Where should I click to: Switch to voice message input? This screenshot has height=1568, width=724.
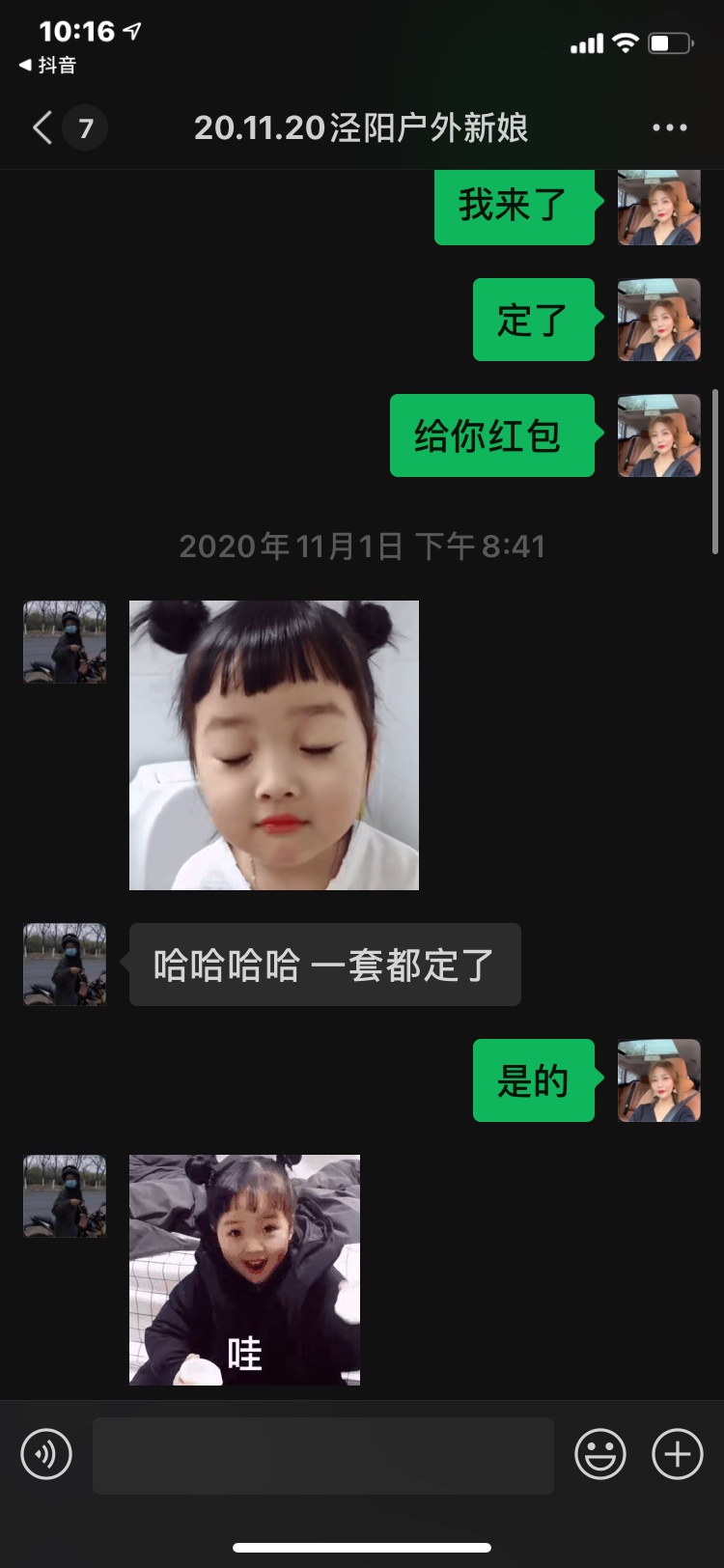coord(46,1454)
